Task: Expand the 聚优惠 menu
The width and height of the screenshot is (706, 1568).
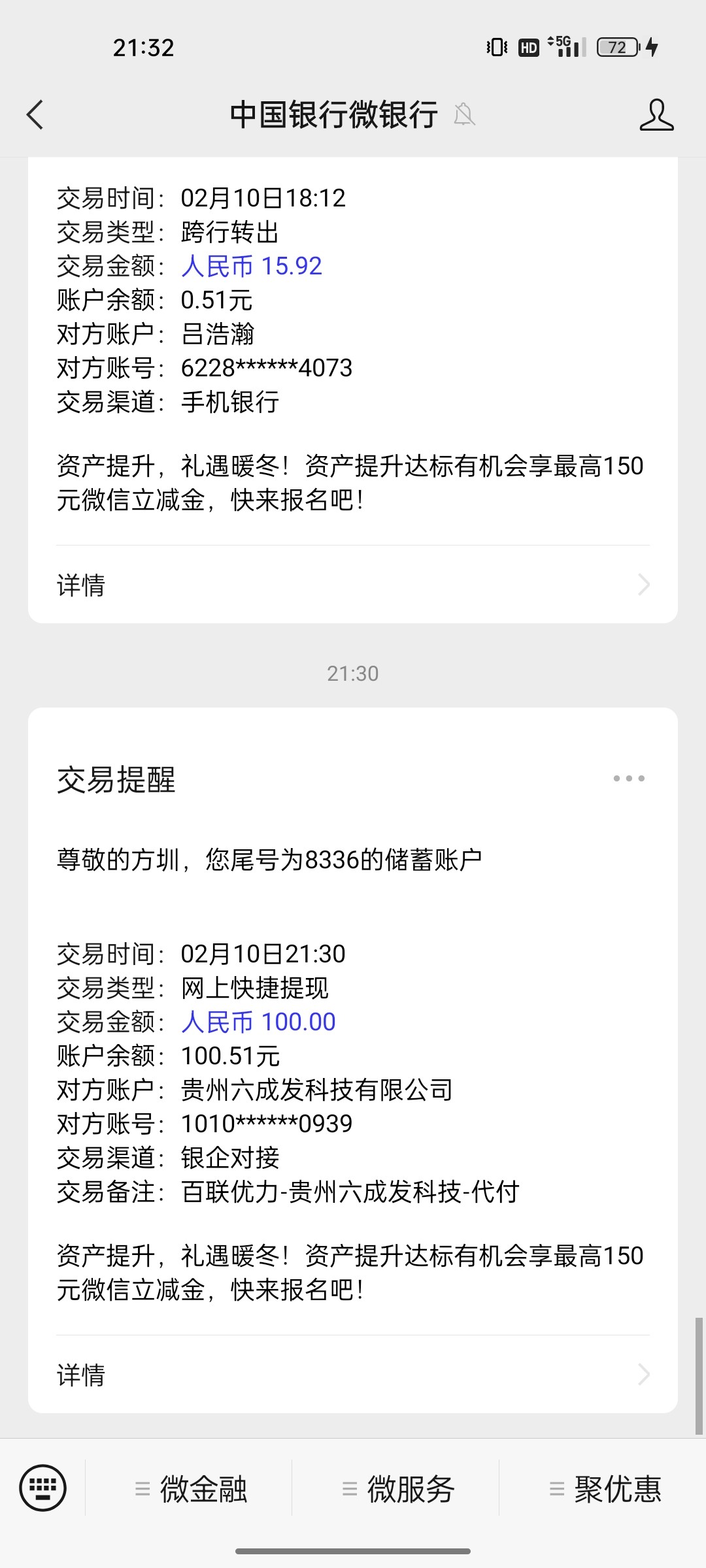Action: tap(604, 1489)
